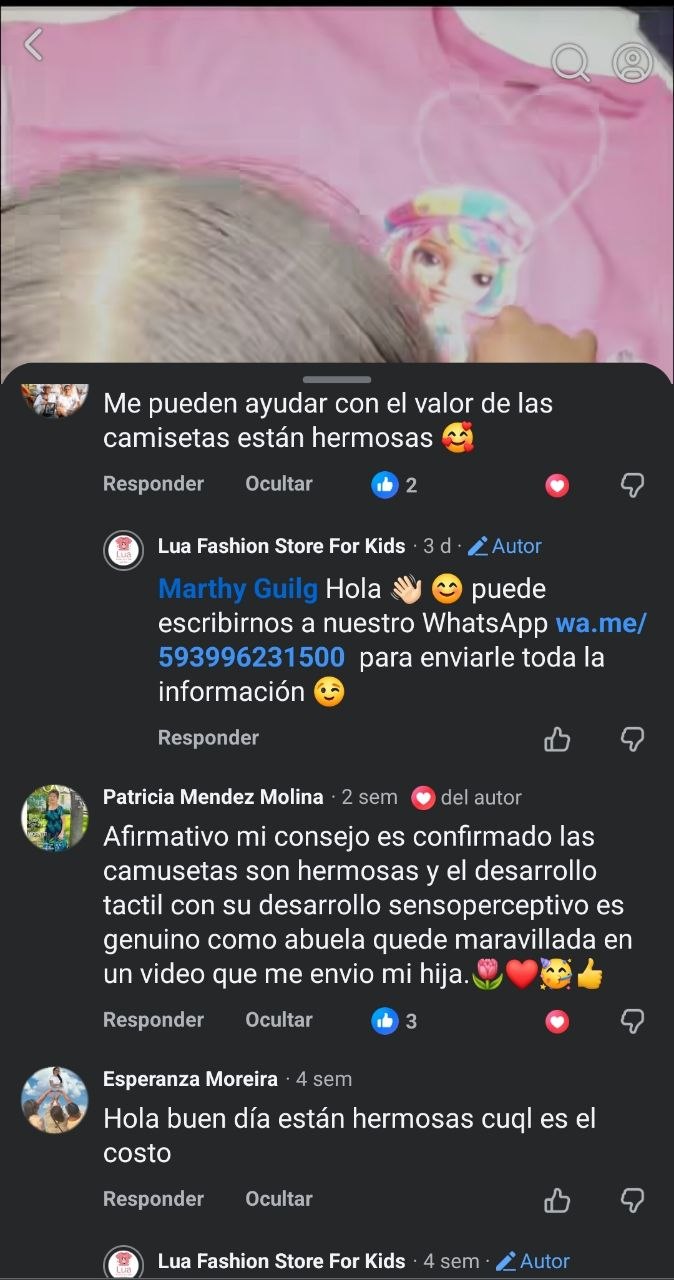The height and width of the screenshot is (1280, 674).
Task: View Esperanza Moreira's profile
Action: [190, 1079]
